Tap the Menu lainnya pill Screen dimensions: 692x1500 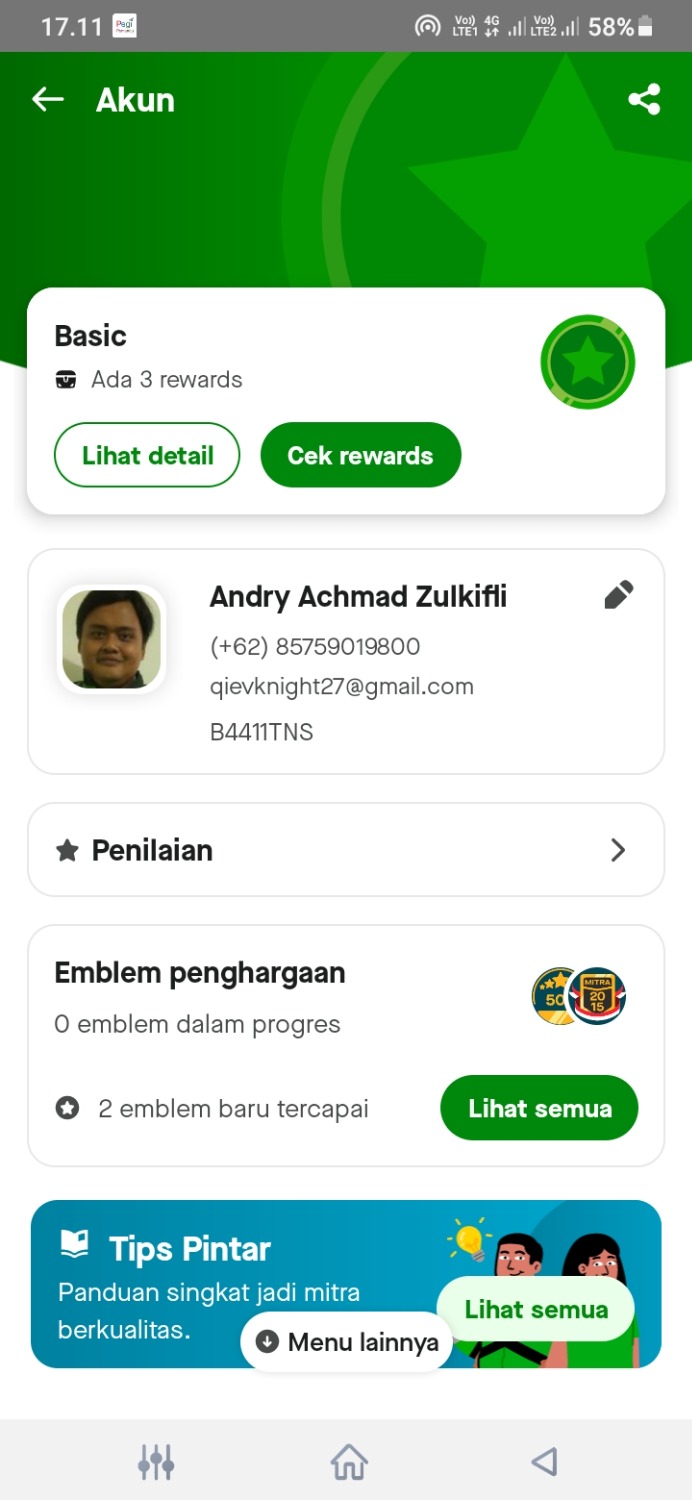click(347, 1342)
